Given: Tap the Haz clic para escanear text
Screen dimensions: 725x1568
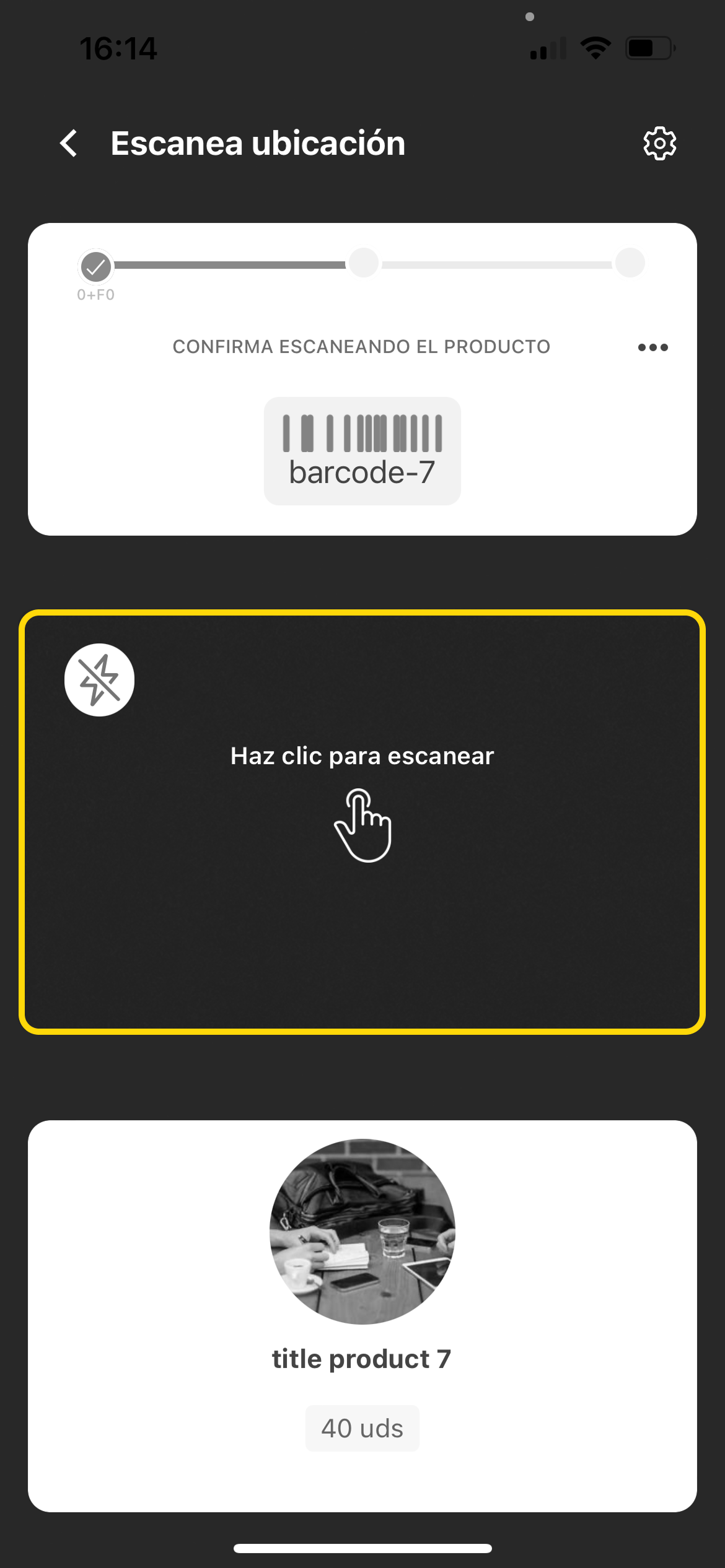Looking at the screenshot, I should point(362,756).
